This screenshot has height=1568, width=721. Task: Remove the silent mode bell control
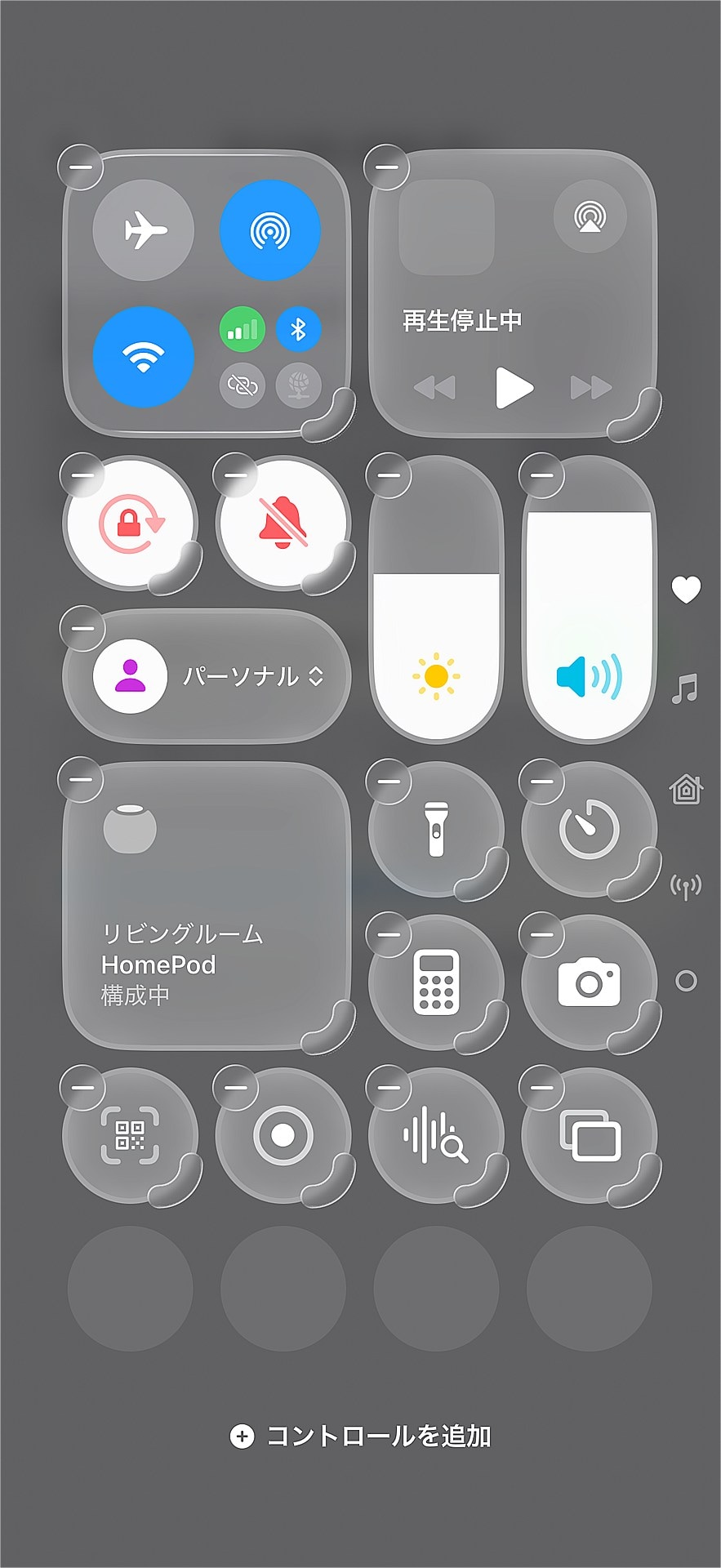point(235,474)
